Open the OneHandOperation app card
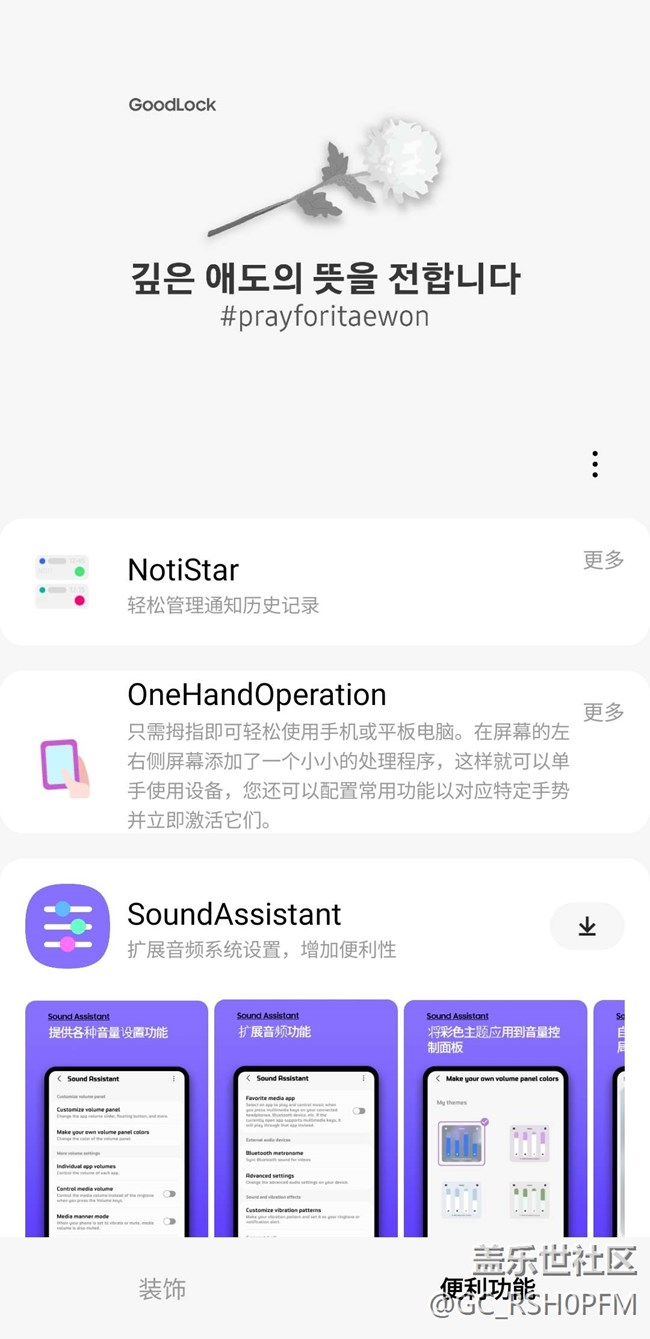Viewport: 650px width, 1339px height. coord(257,695)
